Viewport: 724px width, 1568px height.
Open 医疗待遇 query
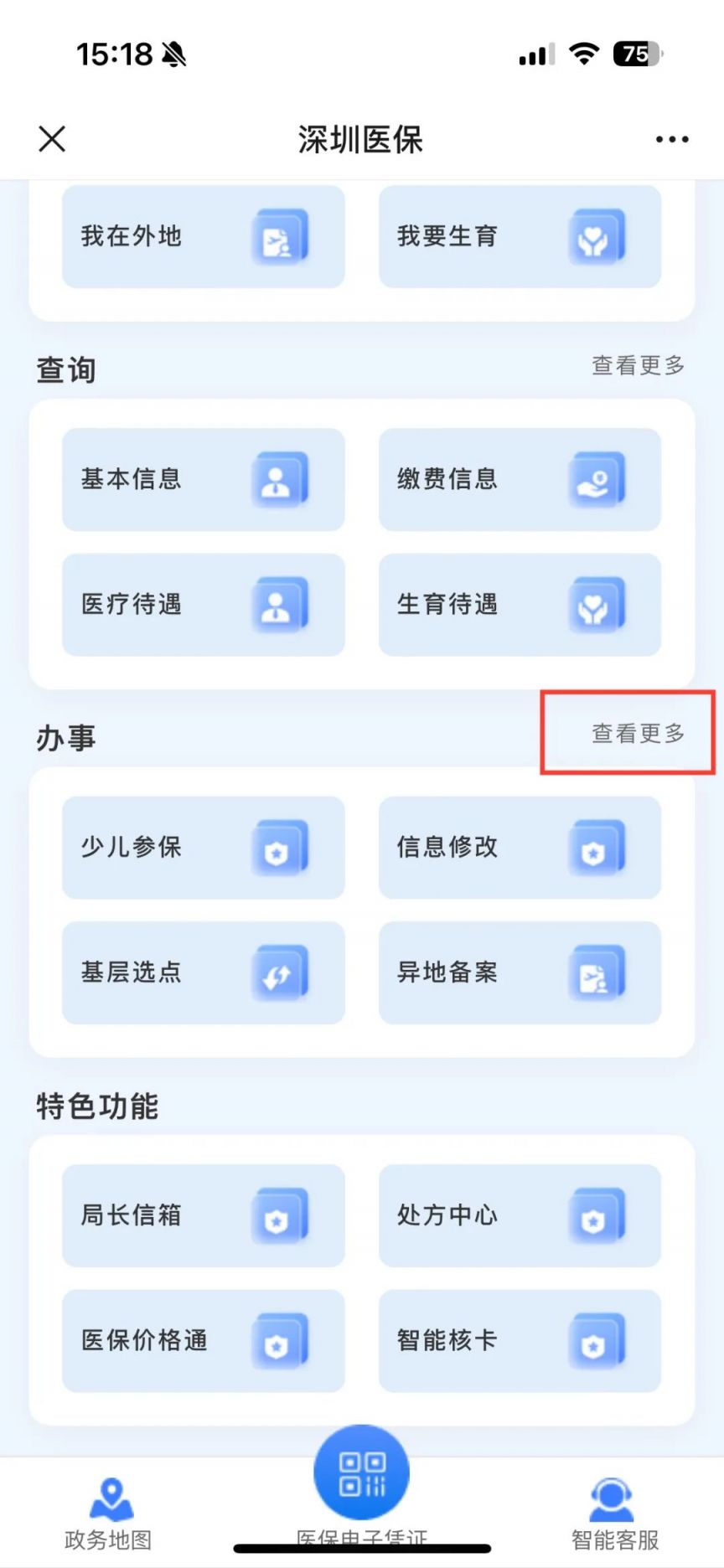pyautogui.click(x=203, y=605)
